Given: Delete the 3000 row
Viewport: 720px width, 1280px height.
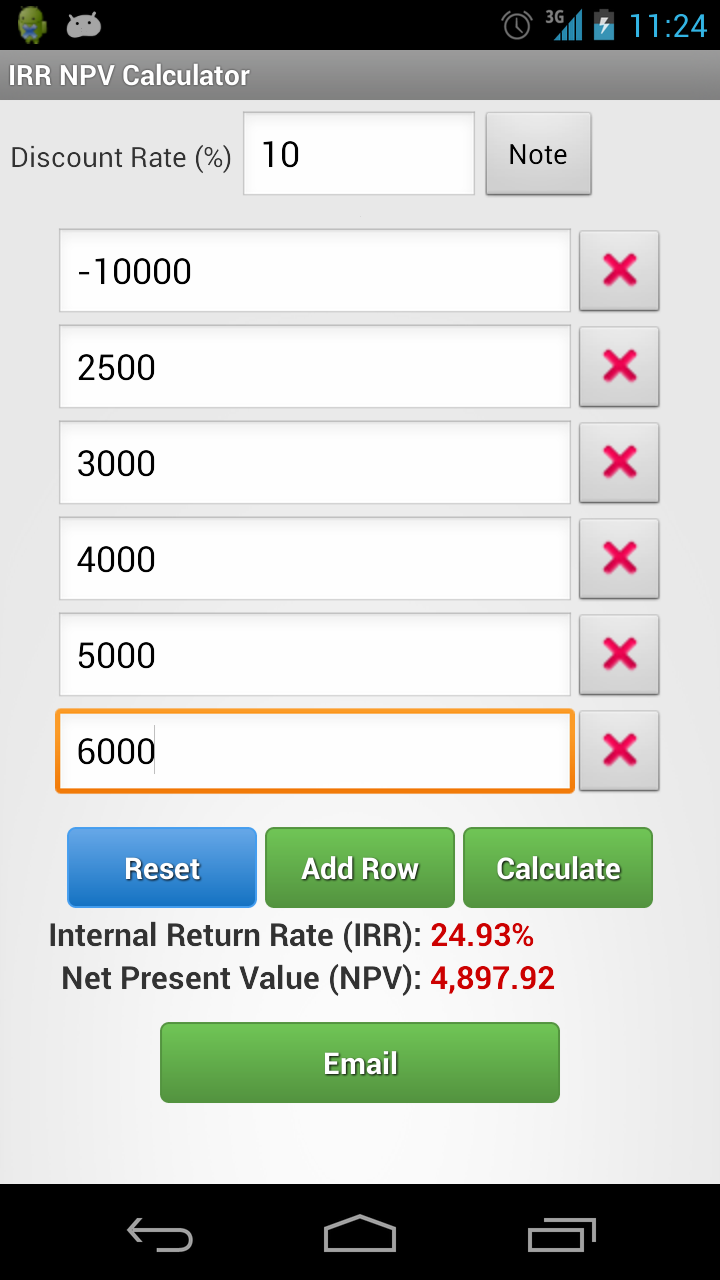Looking at the screenshot, I should [619, 462].
